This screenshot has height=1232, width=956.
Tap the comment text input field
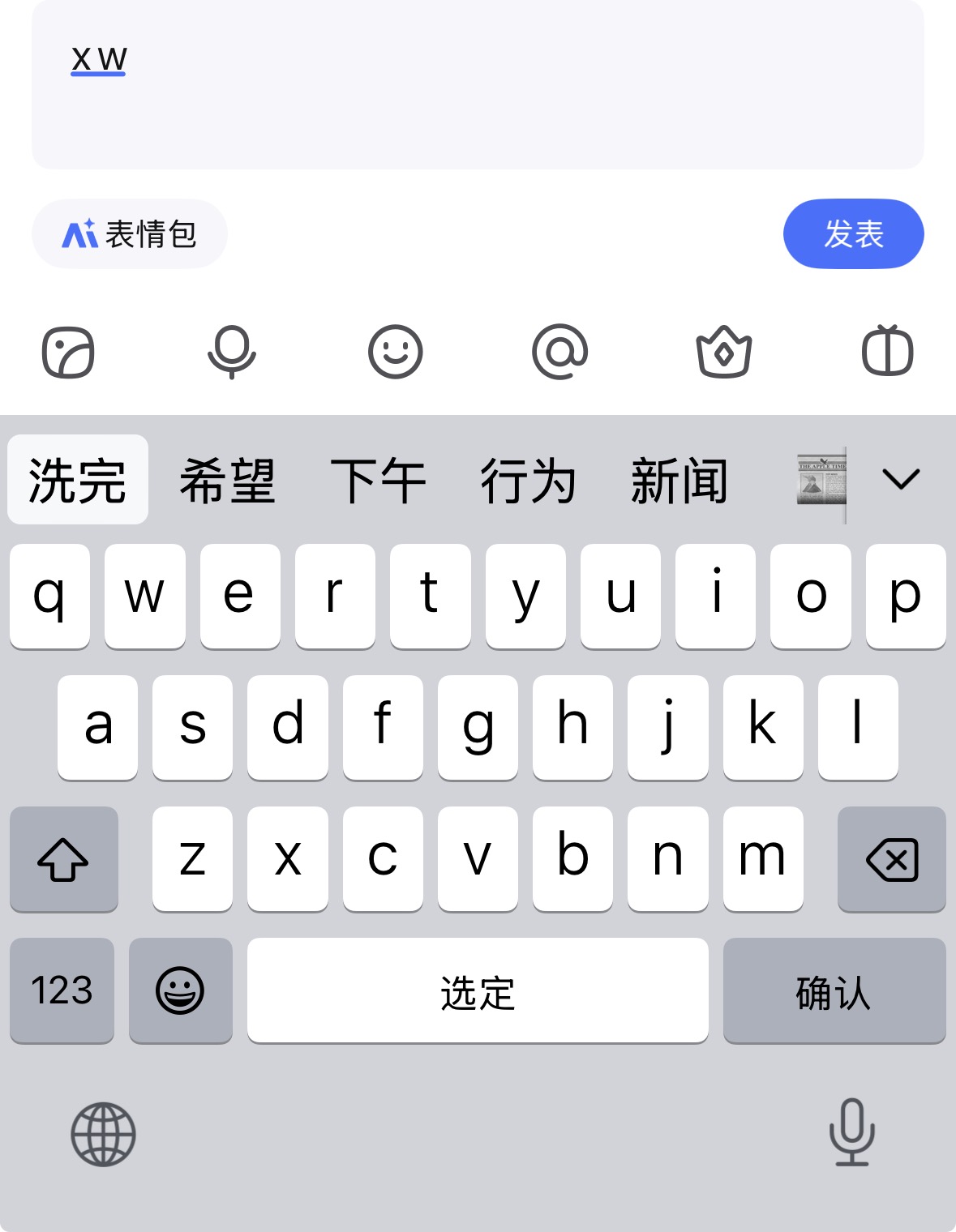pos(478,84)
